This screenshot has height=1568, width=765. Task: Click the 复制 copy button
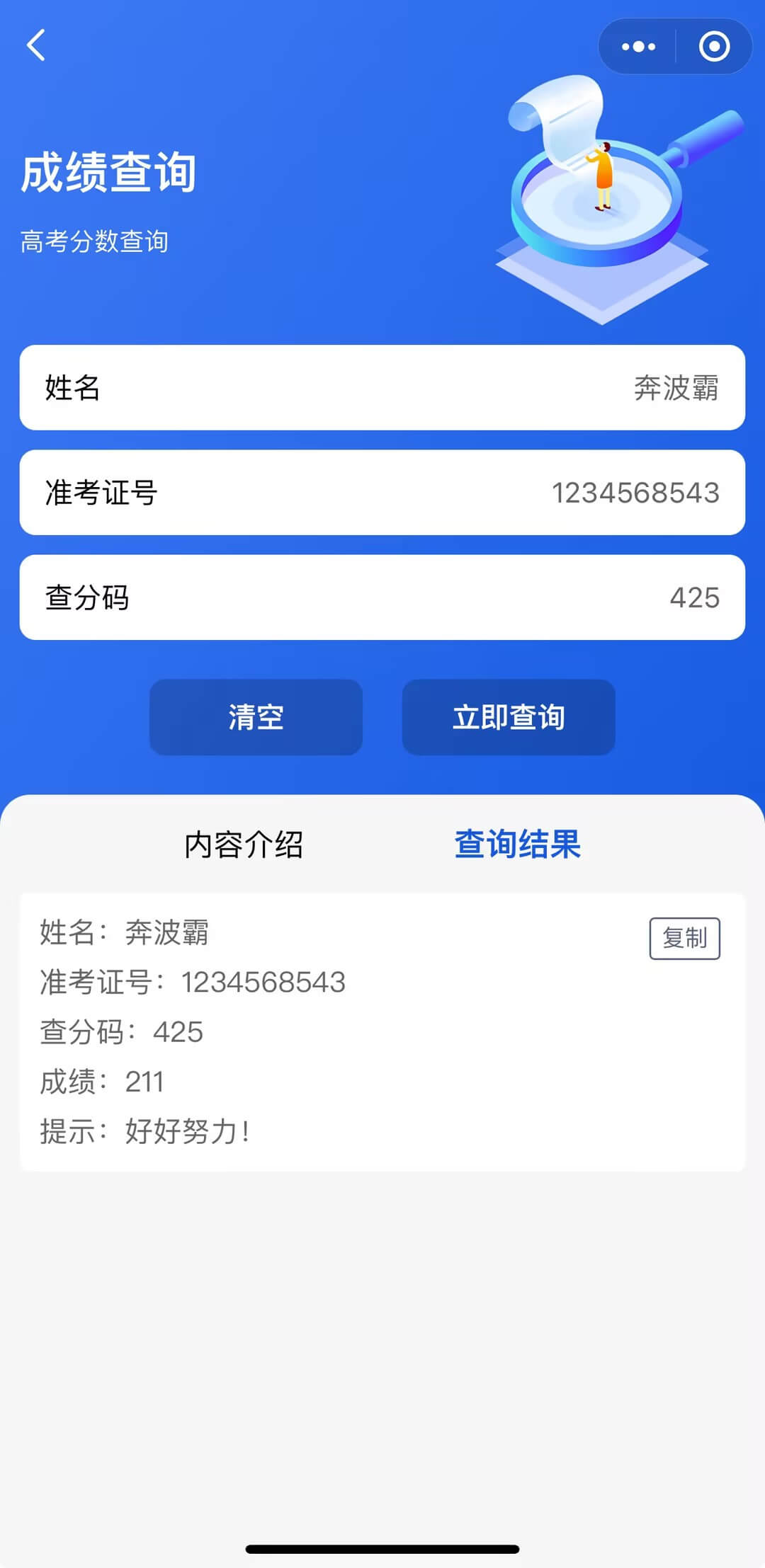(x=684, y=938)
